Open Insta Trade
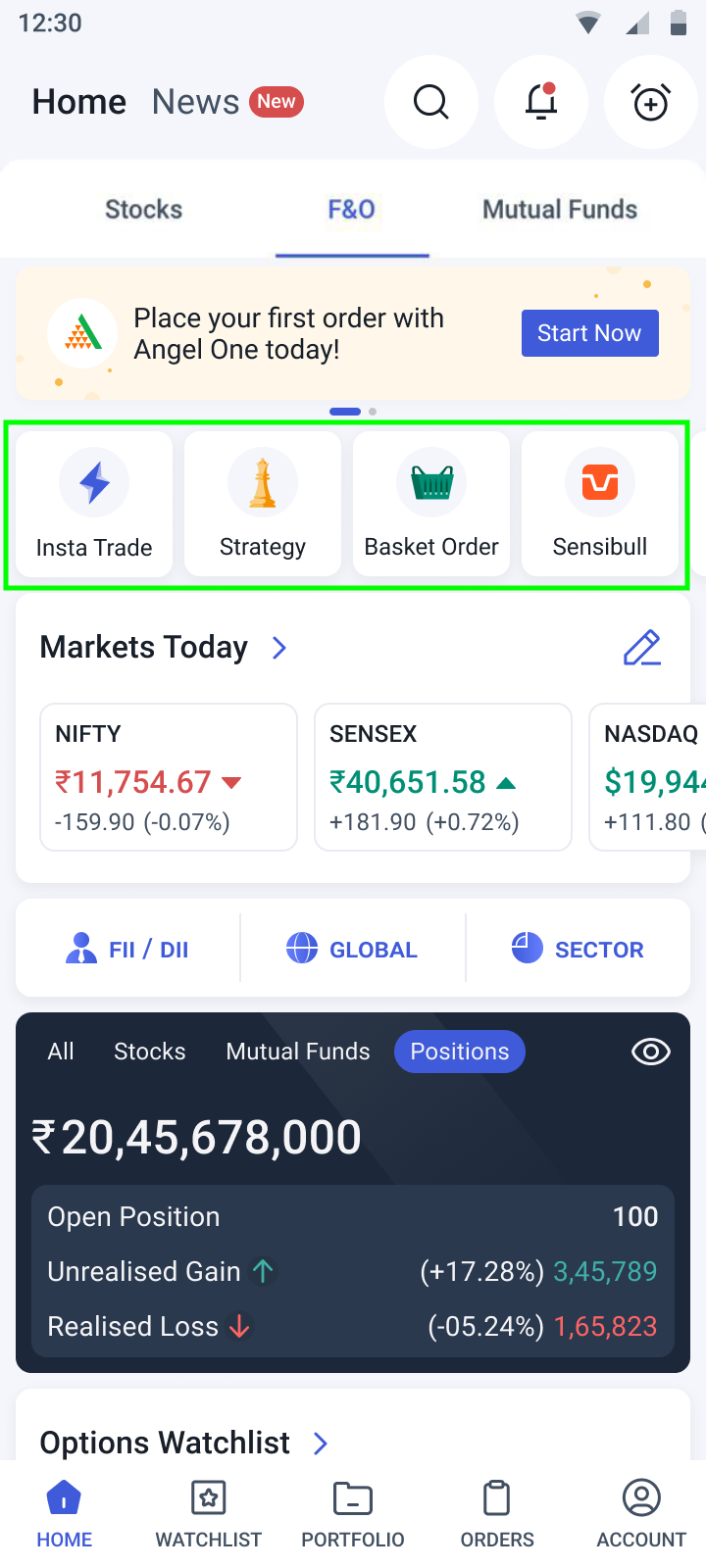 click(94, 504)
